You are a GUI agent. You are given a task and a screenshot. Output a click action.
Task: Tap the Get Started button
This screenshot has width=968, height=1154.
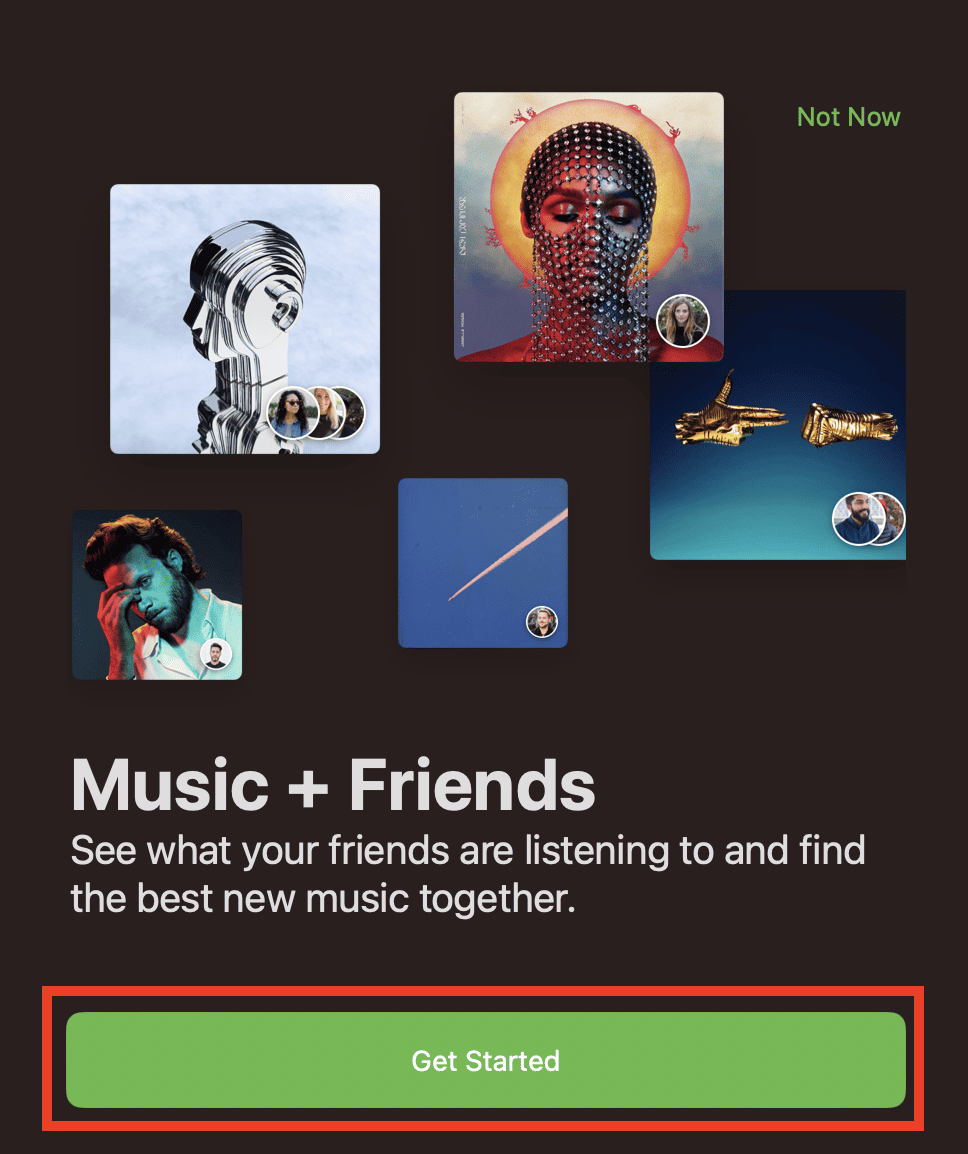pyautogui.click(x=485, y=1060)
